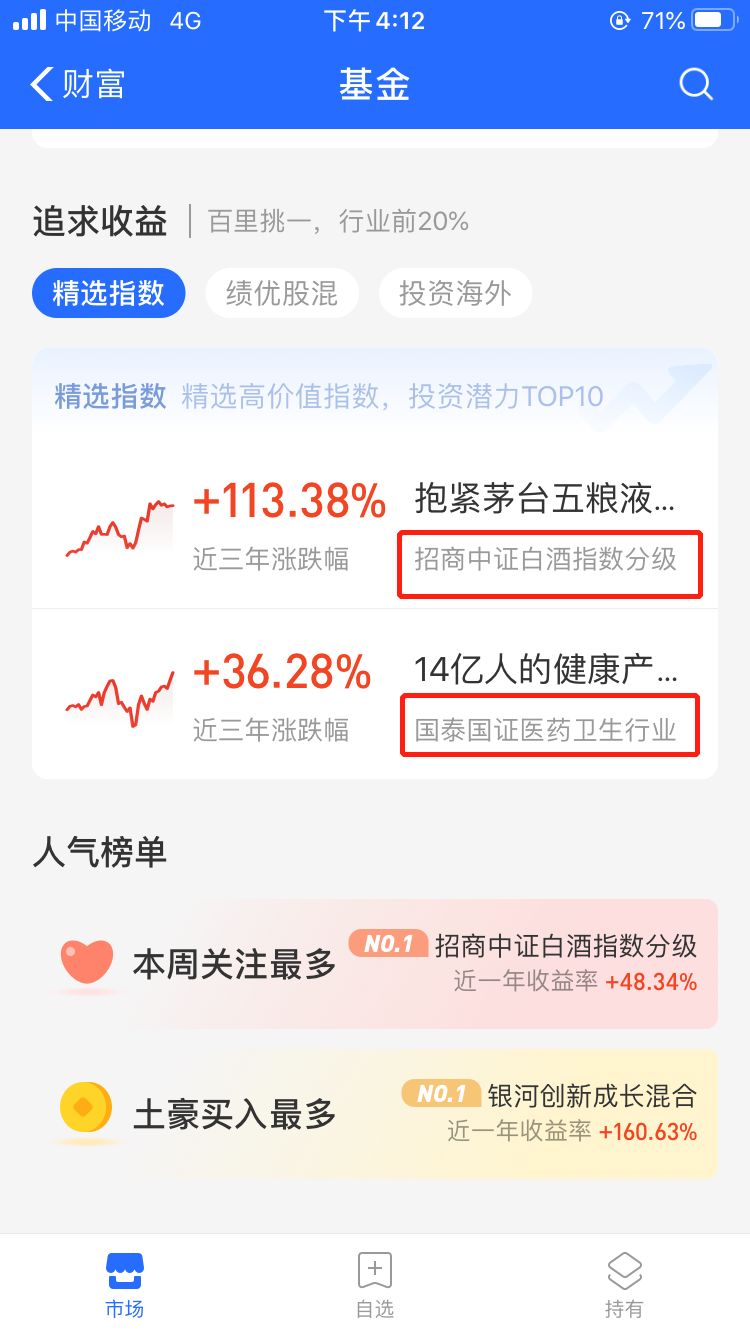Open the 基金 page title
The height and width of the screenshot is (1334, 750).
click(x=375, y=85)
